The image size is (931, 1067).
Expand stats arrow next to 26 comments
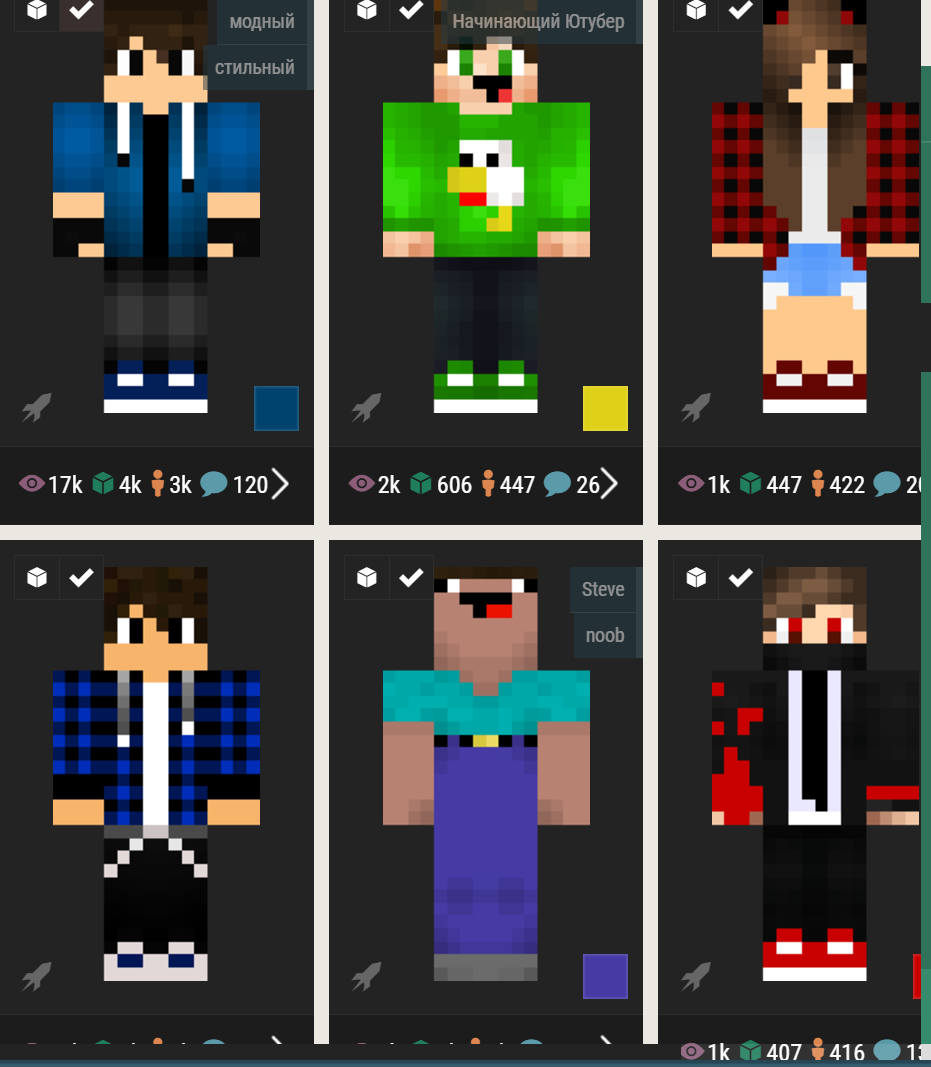point(609,485)
